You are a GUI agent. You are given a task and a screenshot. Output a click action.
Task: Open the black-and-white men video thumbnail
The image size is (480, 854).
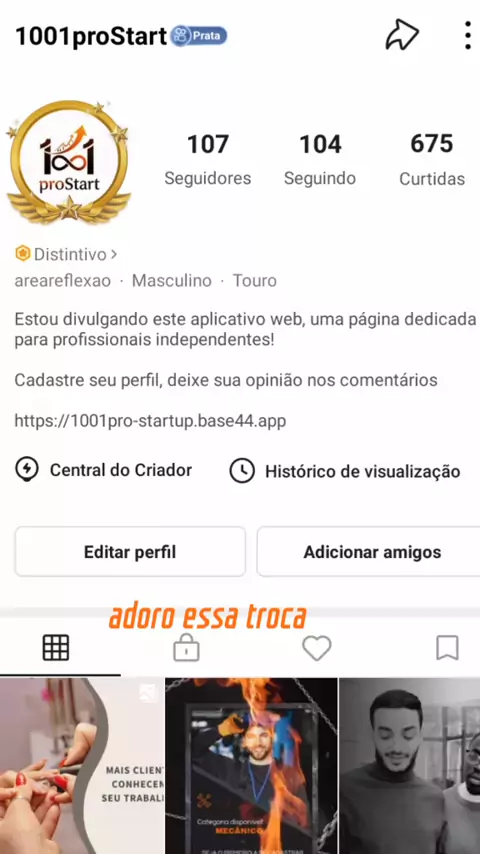coord(410,766)
